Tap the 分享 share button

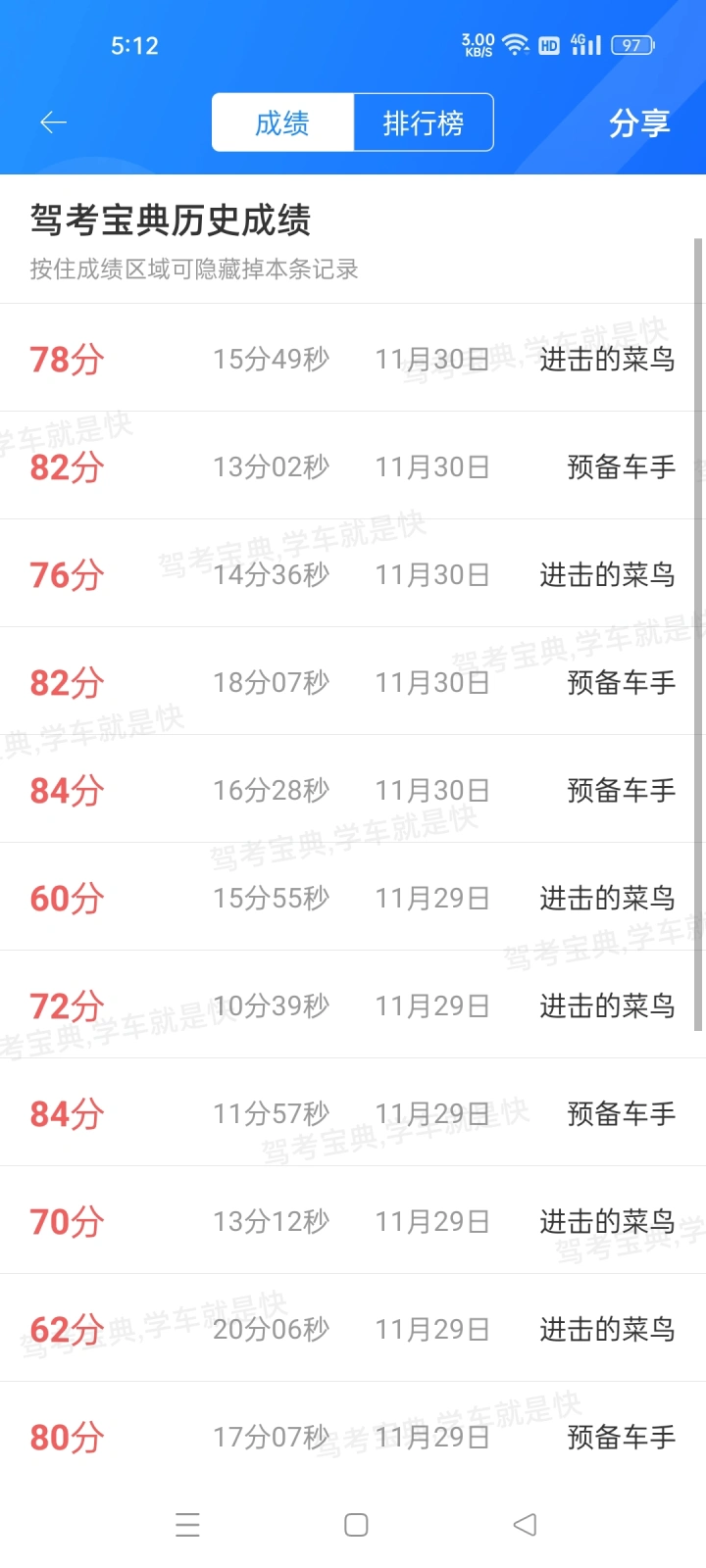639,123
